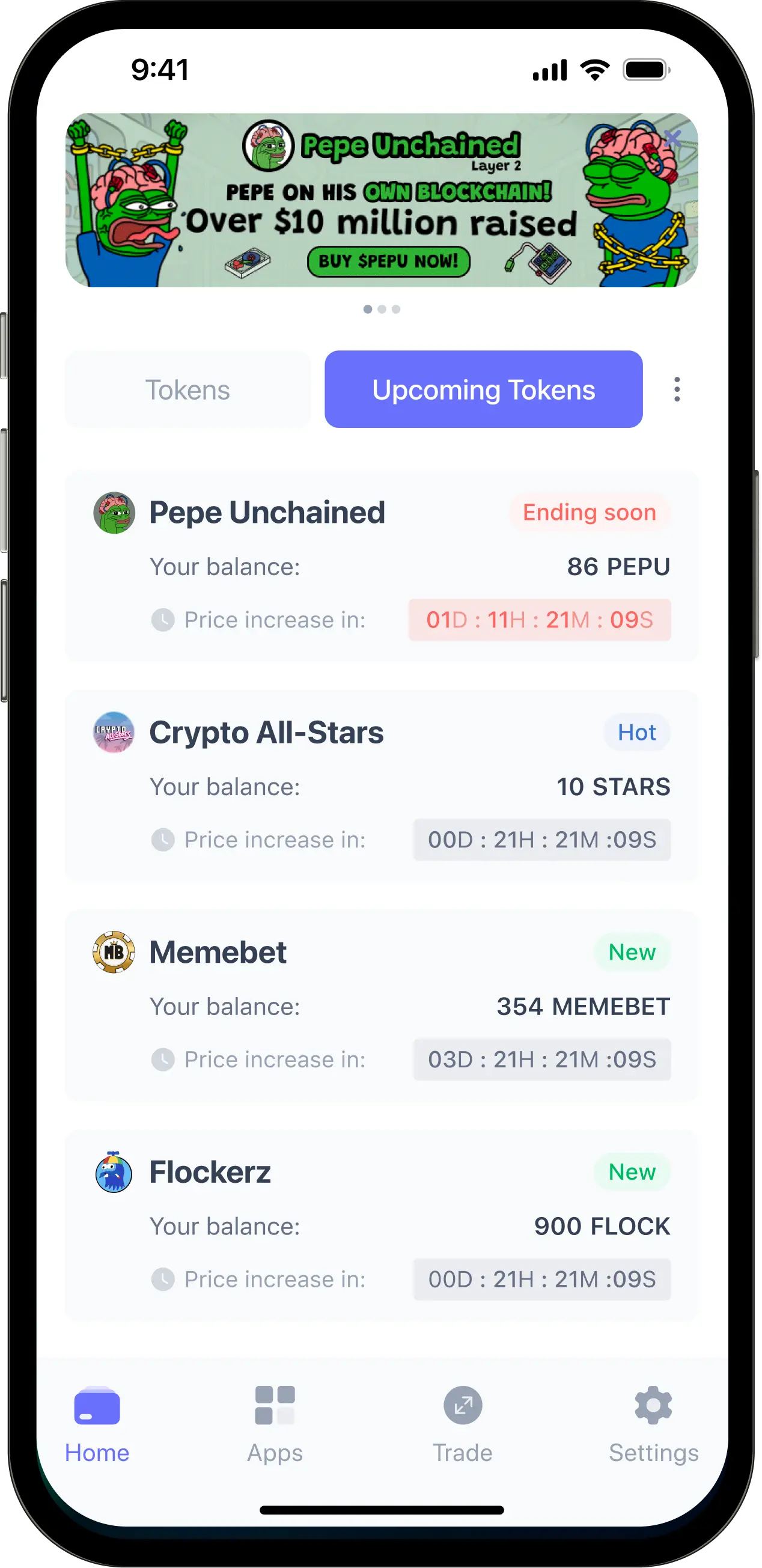Open the Flockerz token card
Image resolution: width=762 pixels, height=1568 pixels.
[381, 1225]
